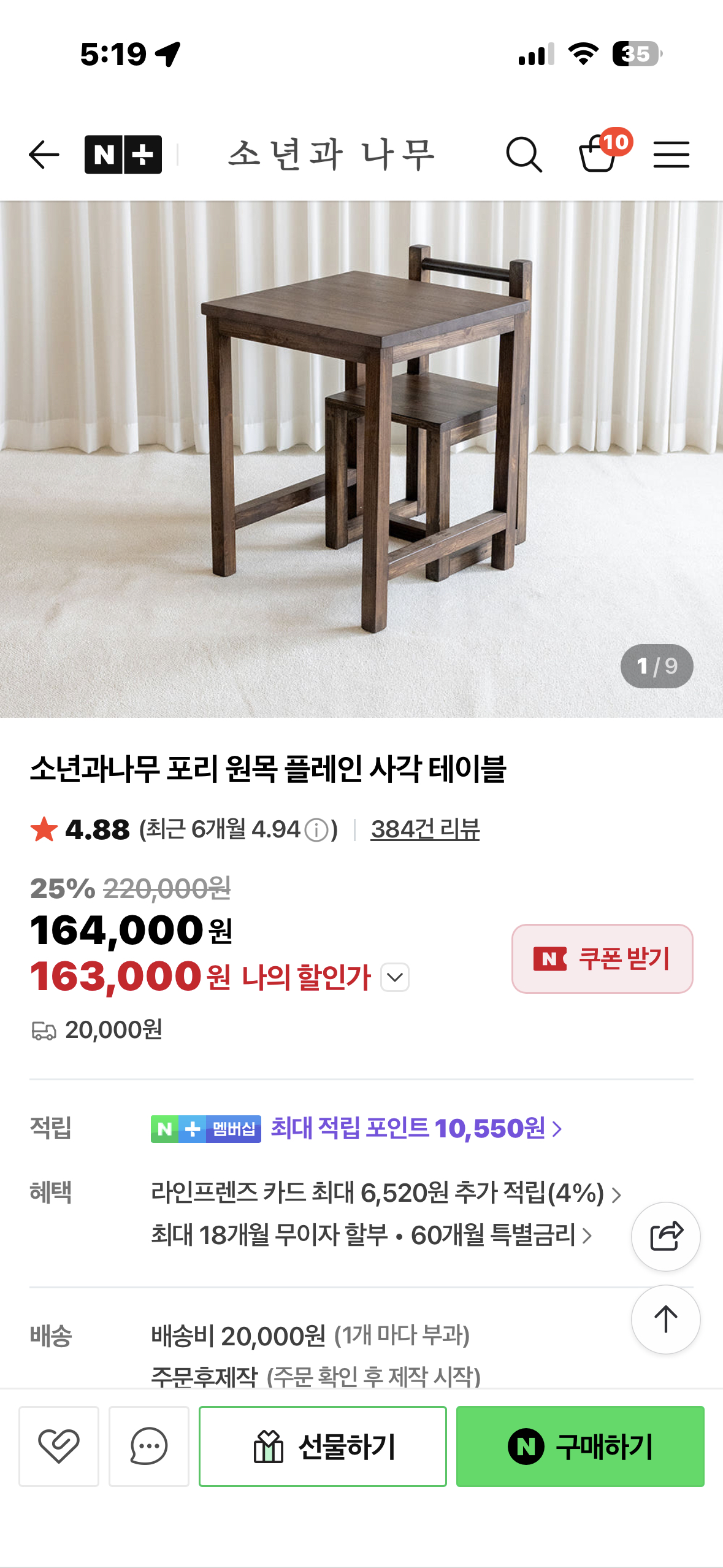Show the recent 6-month rating info icon
The image size is (723, 1568).
click(317, 831)
